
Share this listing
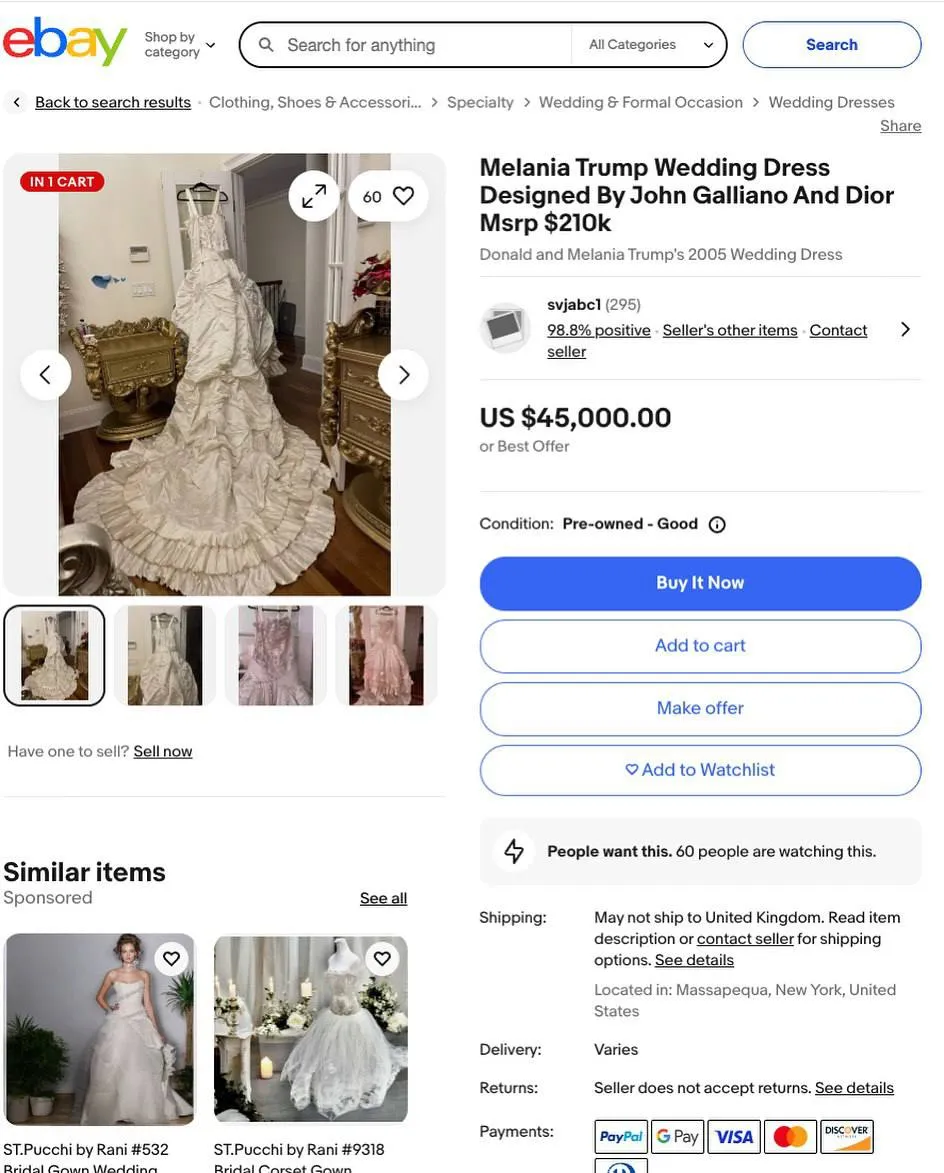(900, 126)
